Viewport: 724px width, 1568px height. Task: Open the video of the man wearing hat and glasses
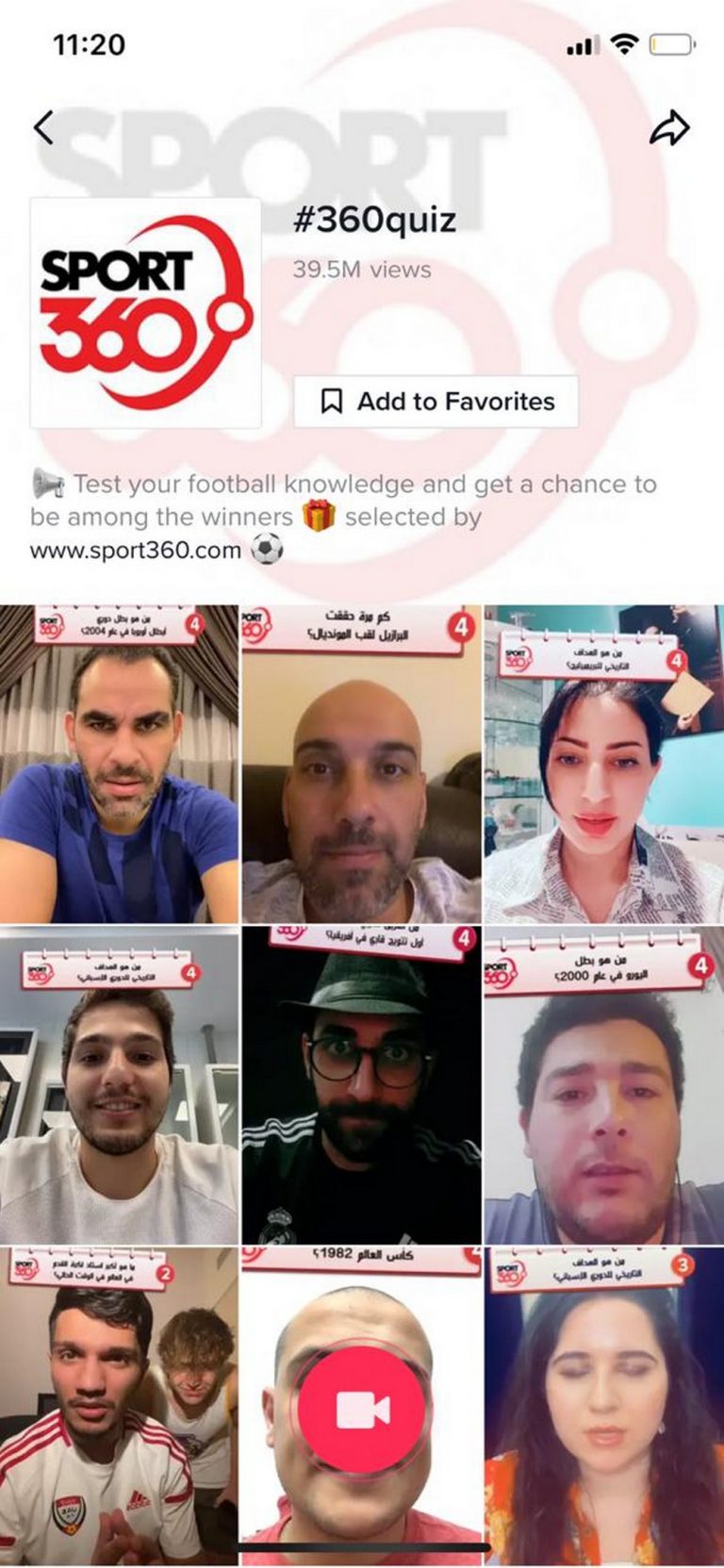pos(362,1086)
